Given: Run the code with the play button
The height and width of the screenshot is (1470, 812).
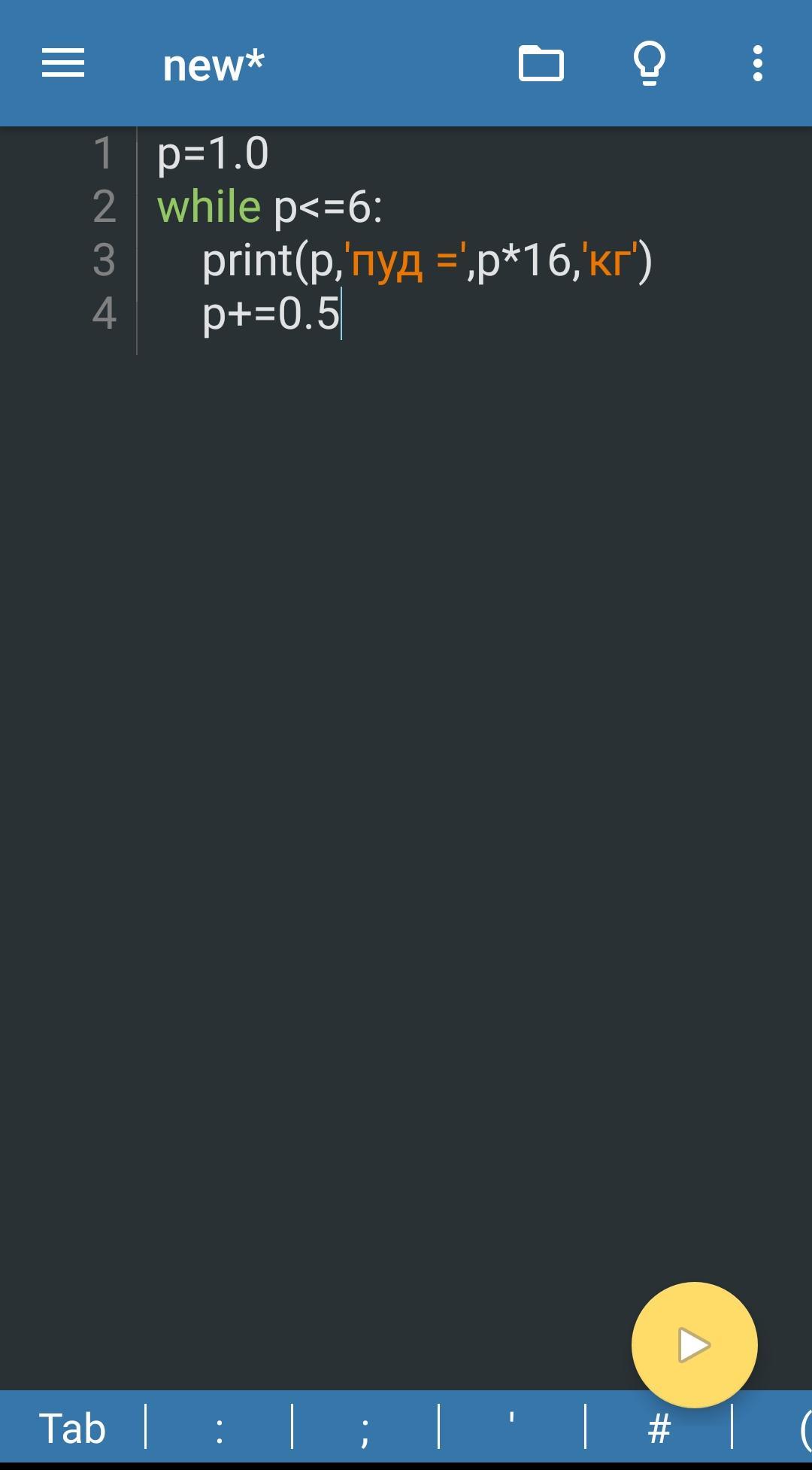Looking at the screenshot, I should pyautogui.click(x=694, y=1344).
